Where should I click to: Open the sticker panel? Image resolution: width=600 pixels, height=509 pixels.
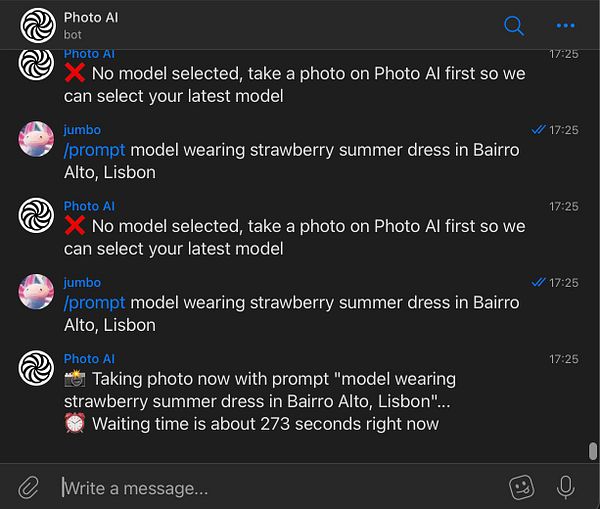point(521,487)
